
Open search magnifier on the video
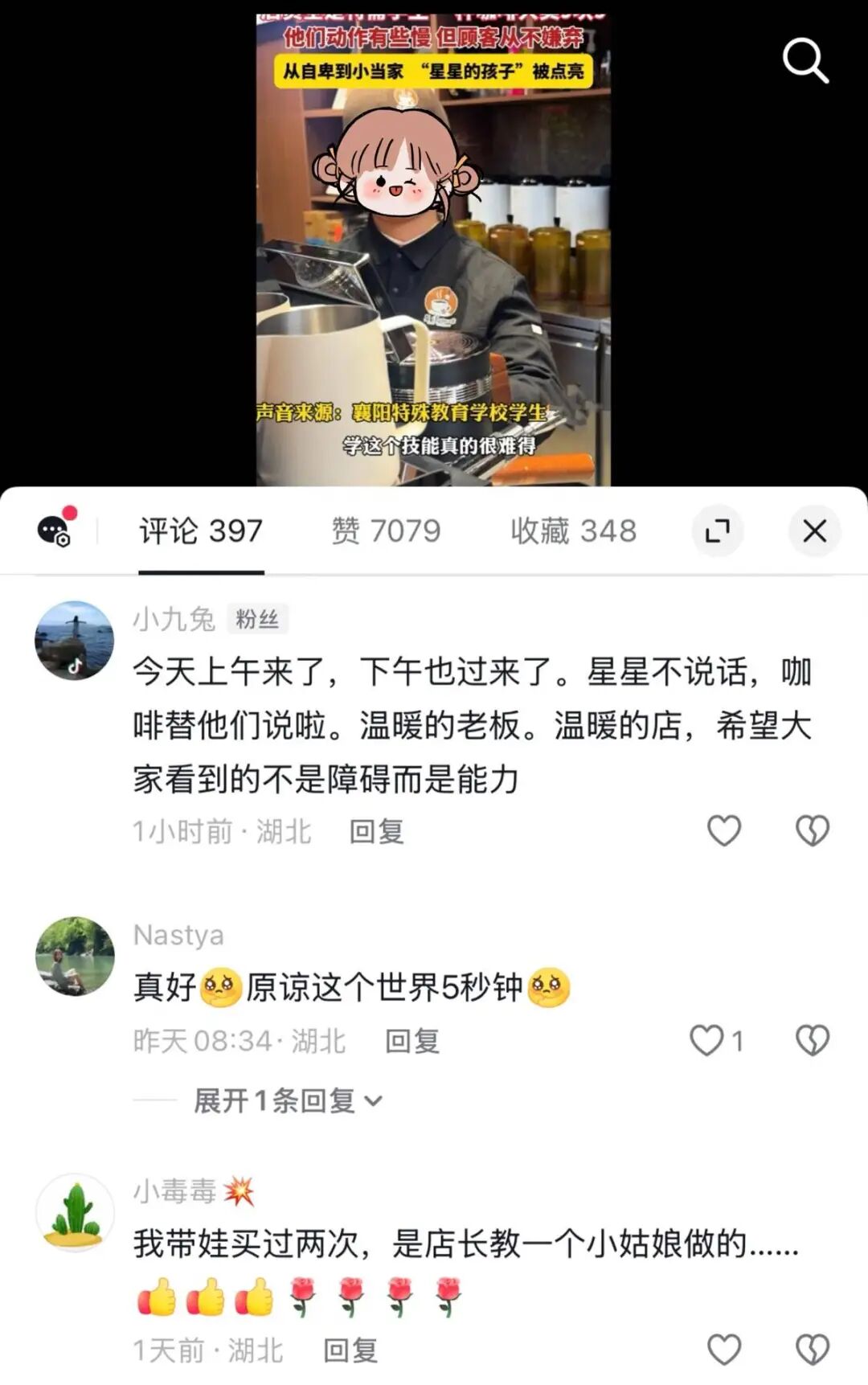click(805, 60)
